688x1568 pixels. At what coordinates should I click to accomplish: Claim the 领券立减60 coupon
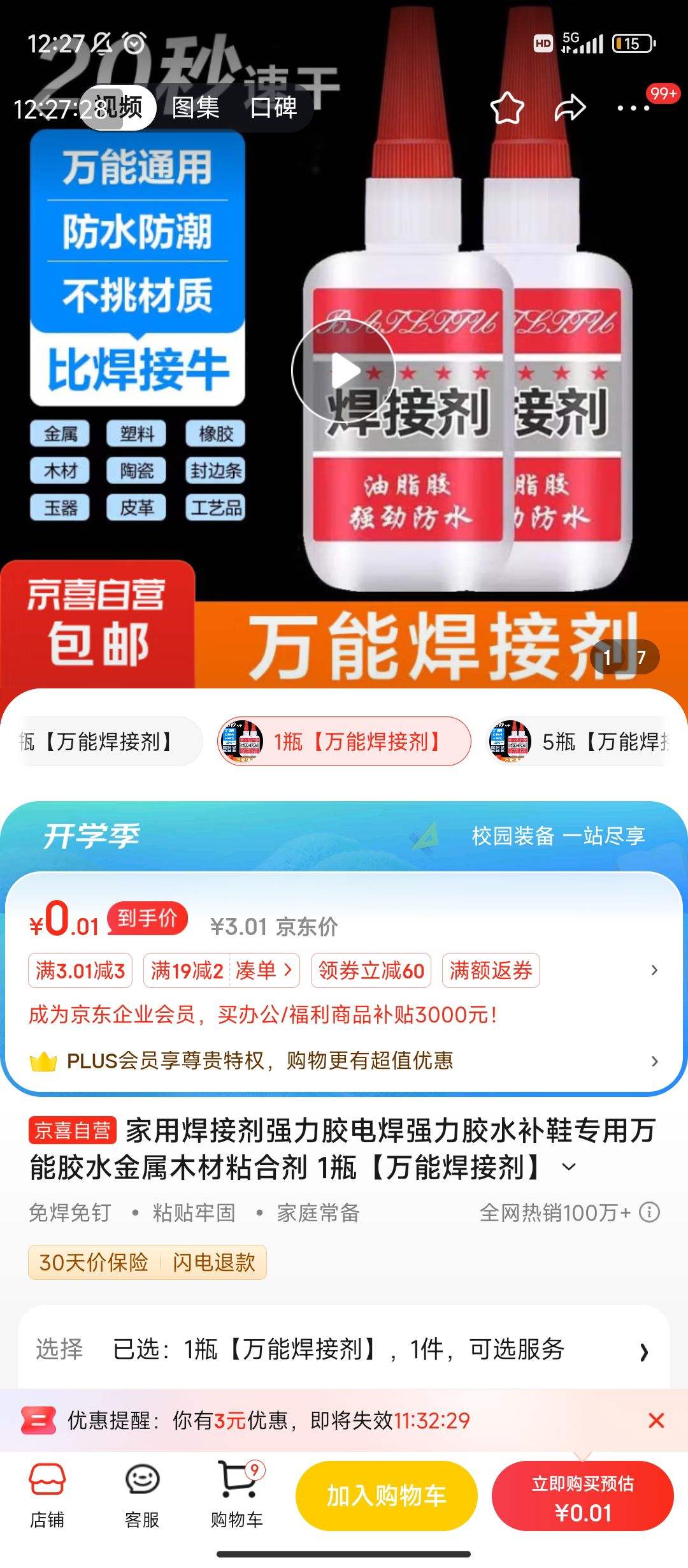coord(371,971)
